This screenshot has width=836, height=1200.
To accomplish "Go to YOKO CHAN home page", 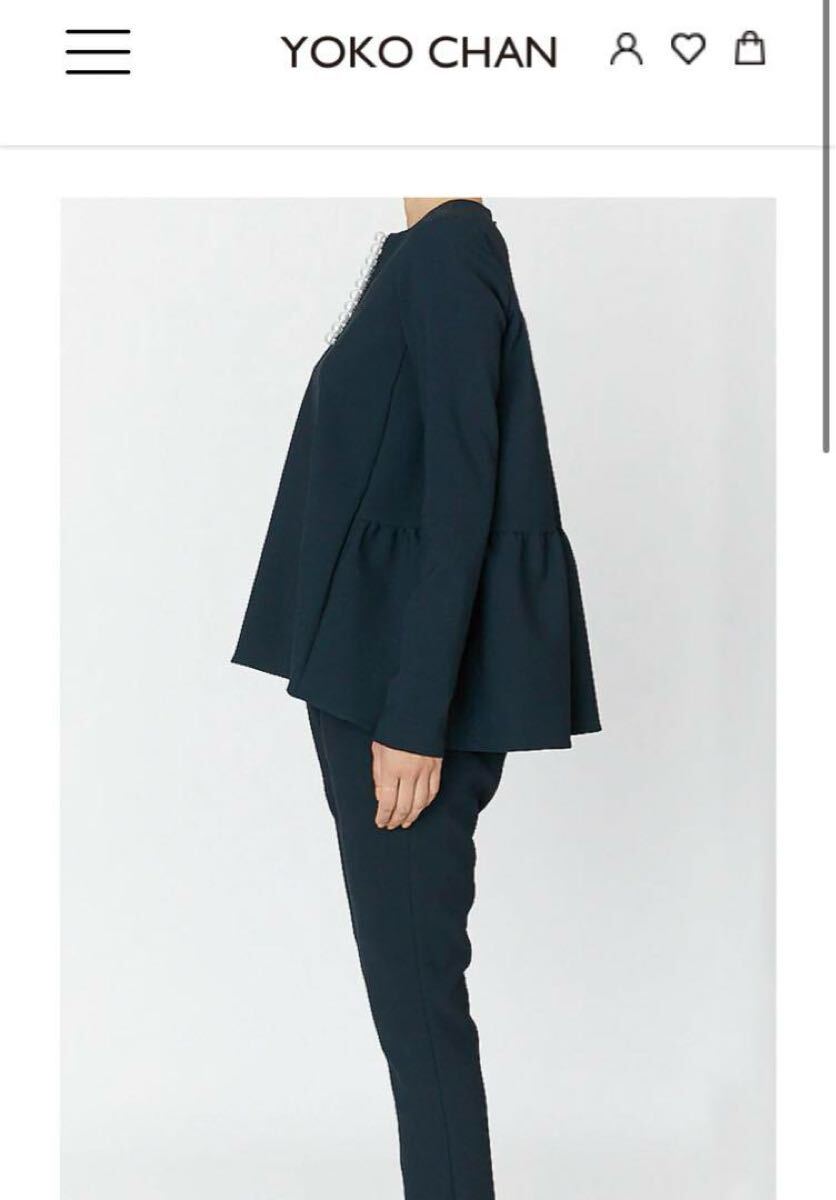I will pos(418,52).
